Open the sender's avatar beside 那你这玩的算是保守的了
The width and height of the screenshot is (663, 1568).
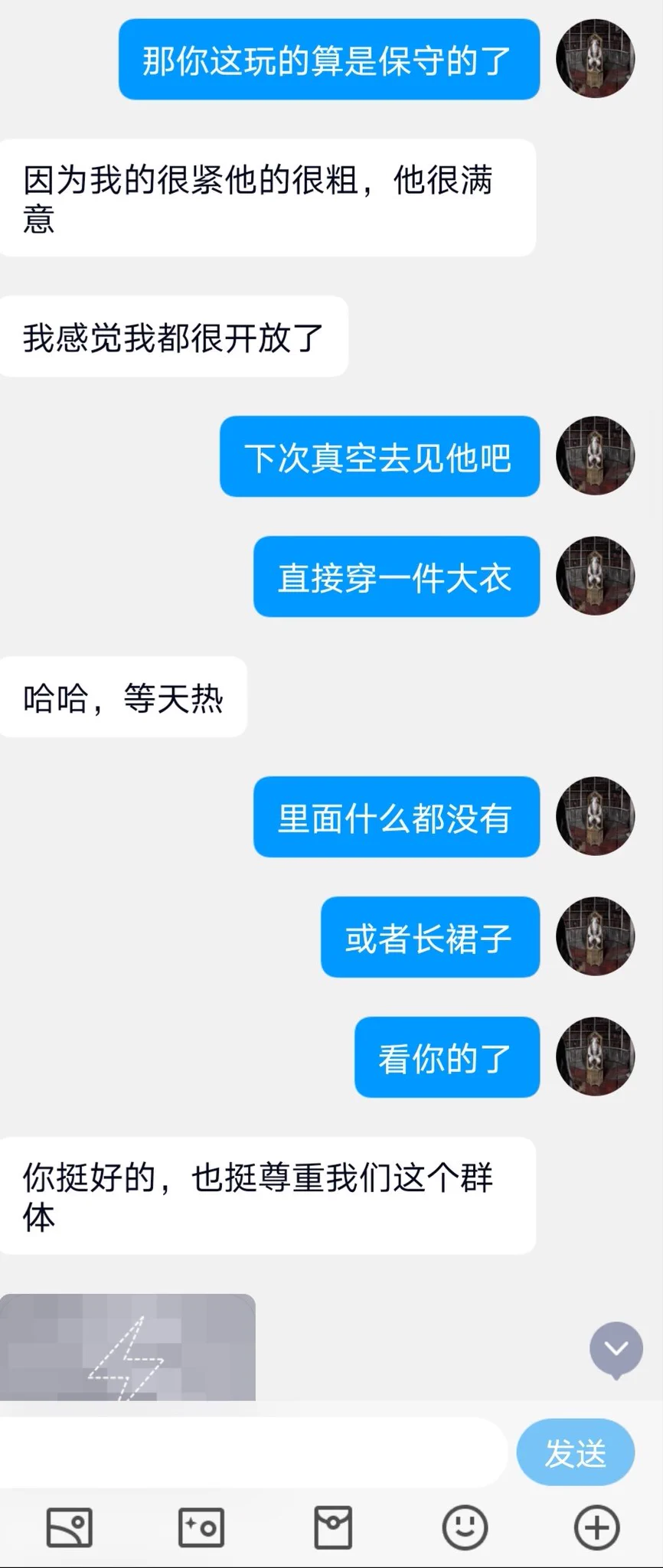595,59
